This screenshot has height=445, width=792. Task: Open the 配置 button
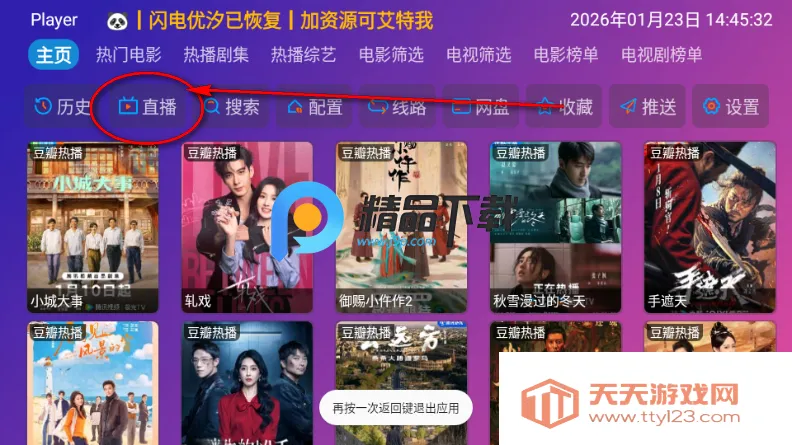[x=315, y=107]
